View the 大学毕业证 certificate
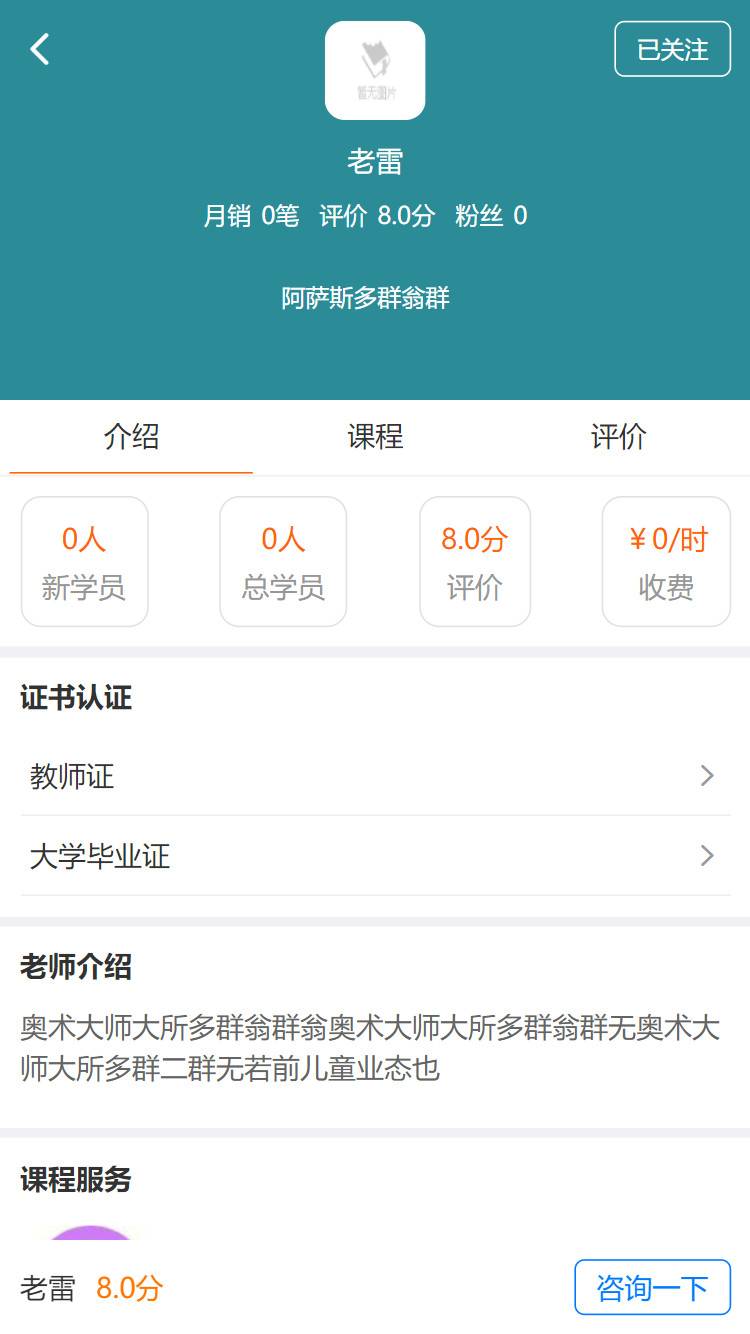Image resolution: width=750 pixels, height=1334 pixels. (x=375, y=856)
